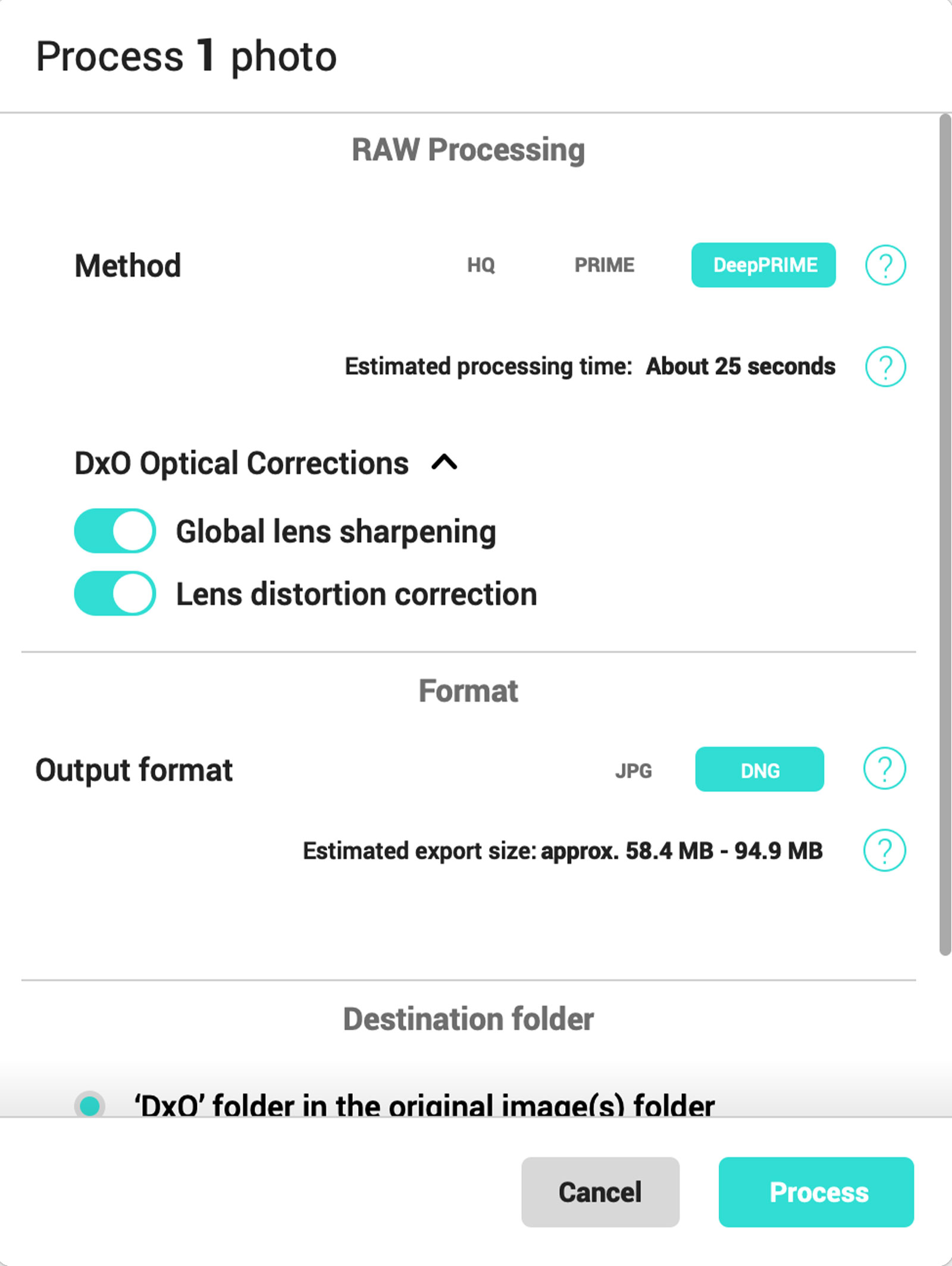Turn off Lens distortion correction
952x1266 pixels.
pos(115,594)
